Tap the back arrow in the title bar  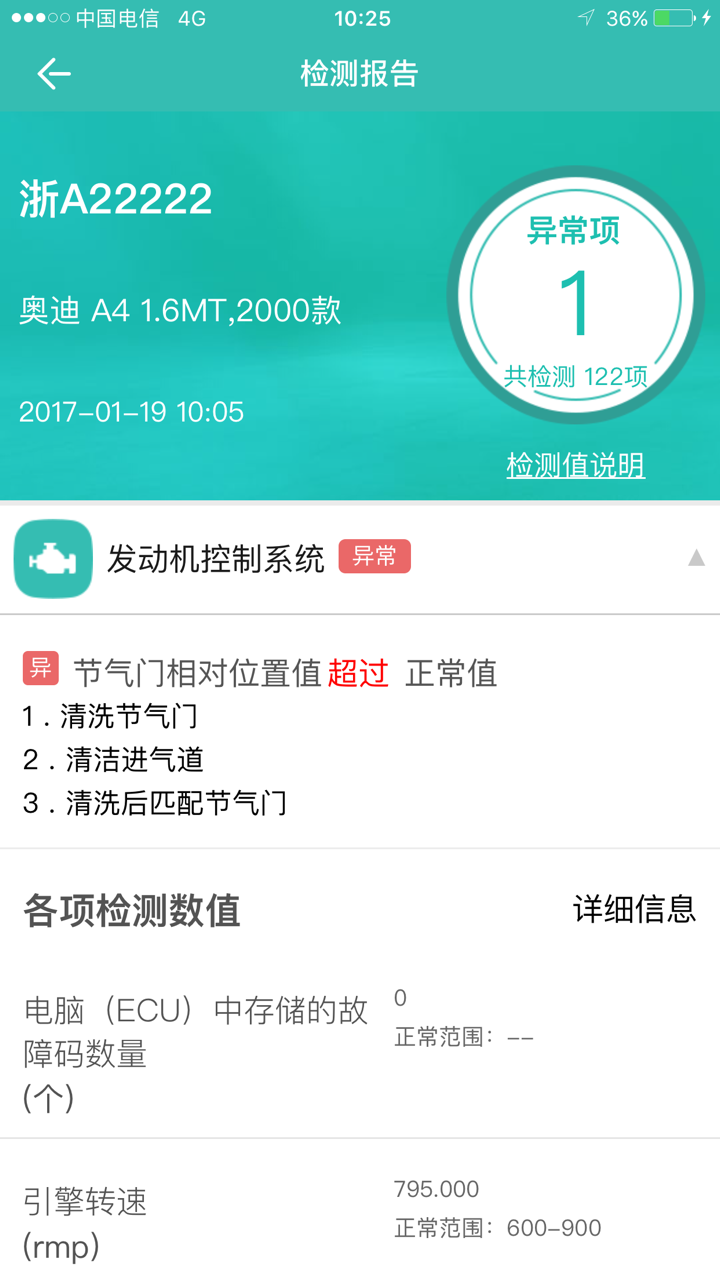(54, 73)
